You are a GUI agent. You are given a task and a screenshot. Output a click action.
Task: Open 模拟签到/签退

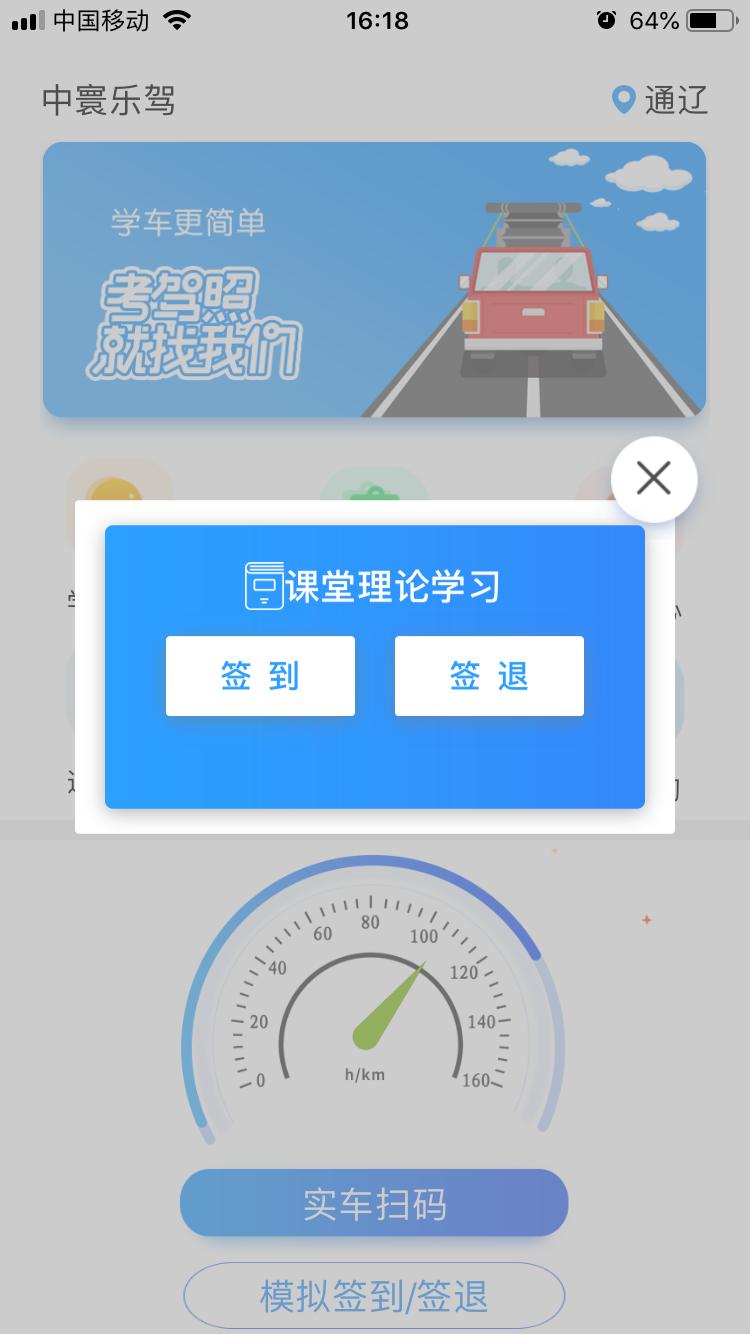pyautogui.click(x=374, y=1296)
